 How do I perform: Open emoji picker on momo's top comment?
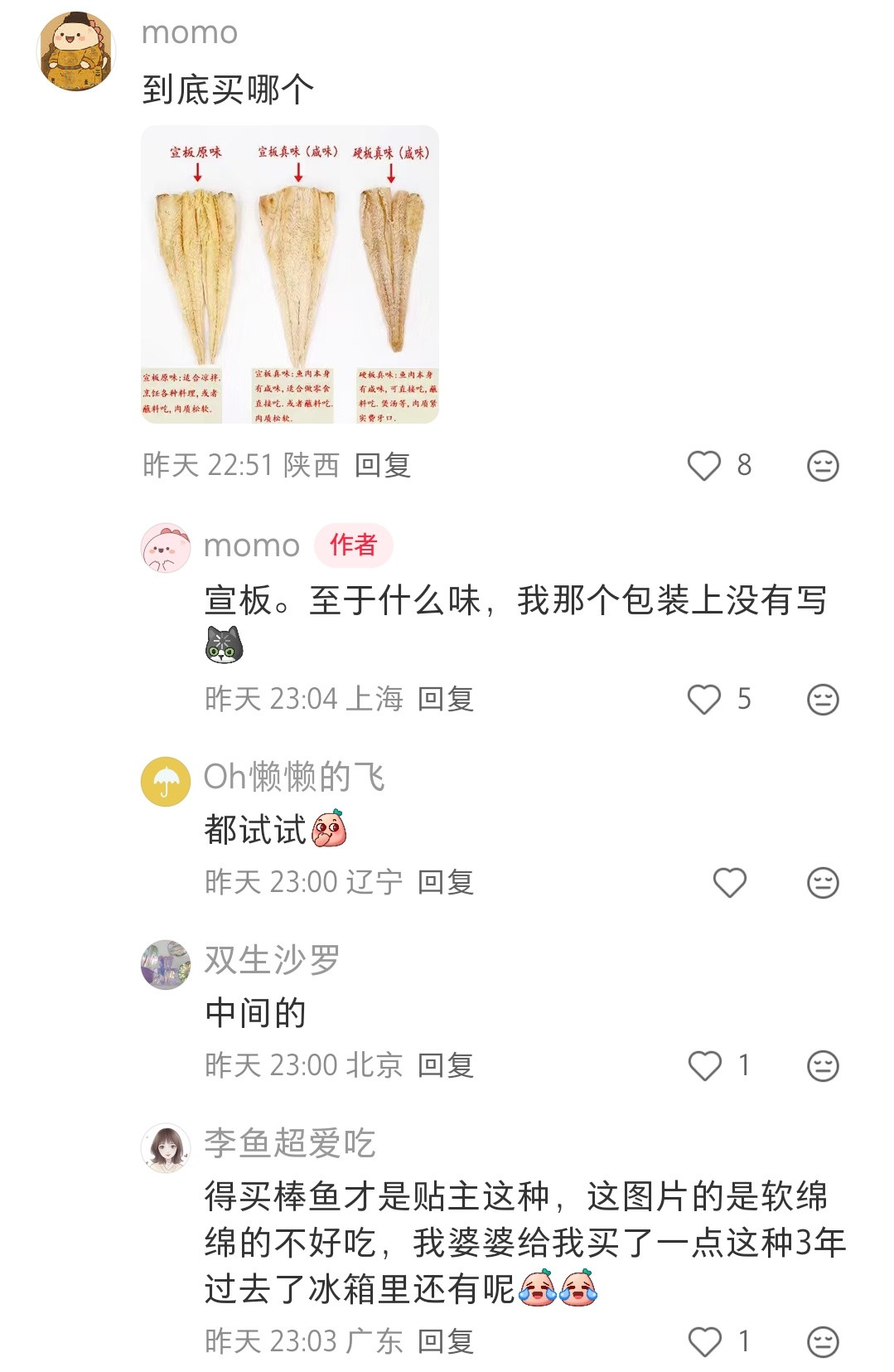tap(821, 467)
